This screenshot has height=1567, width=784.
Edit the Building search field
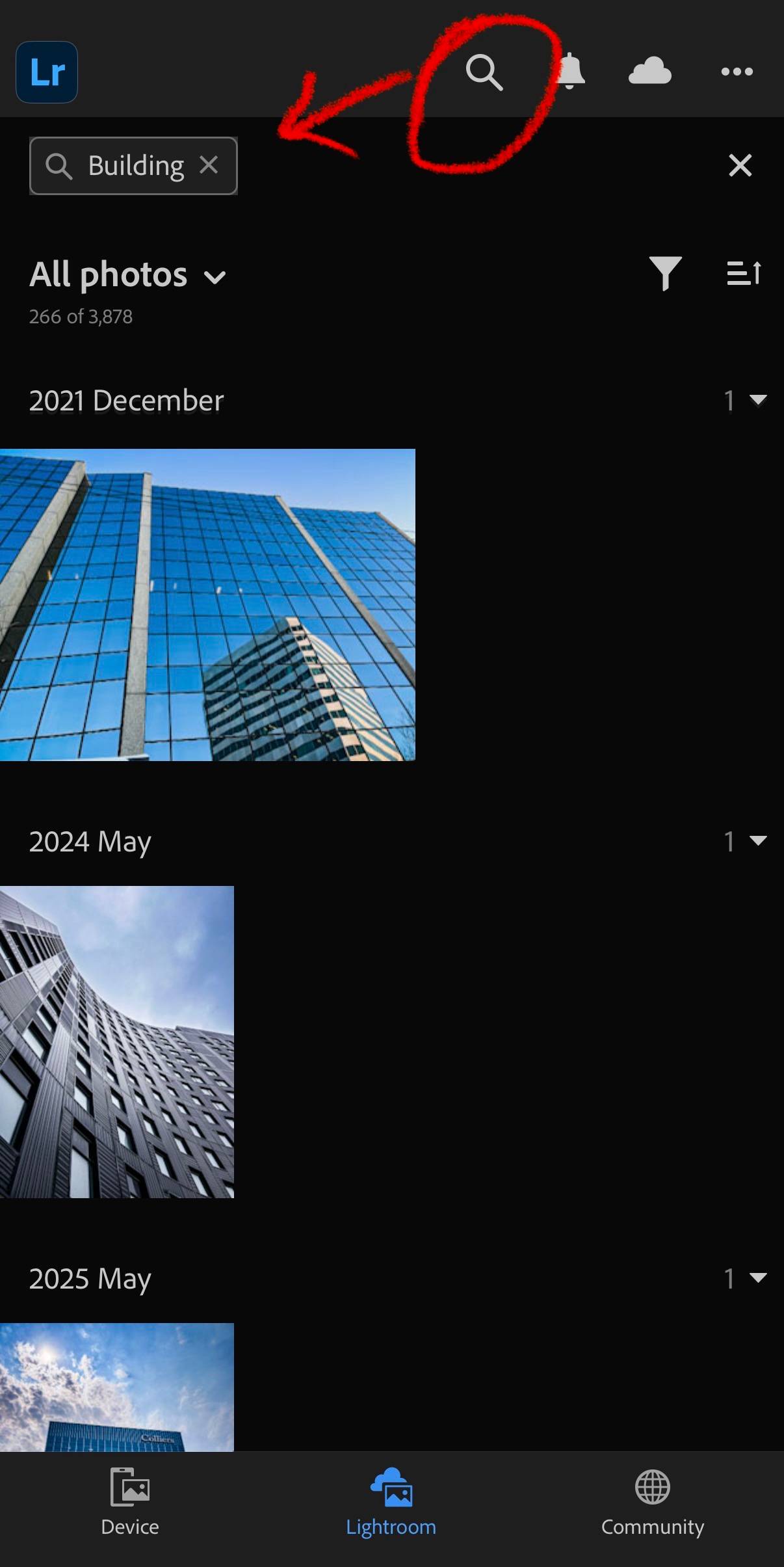pos(135,166)
